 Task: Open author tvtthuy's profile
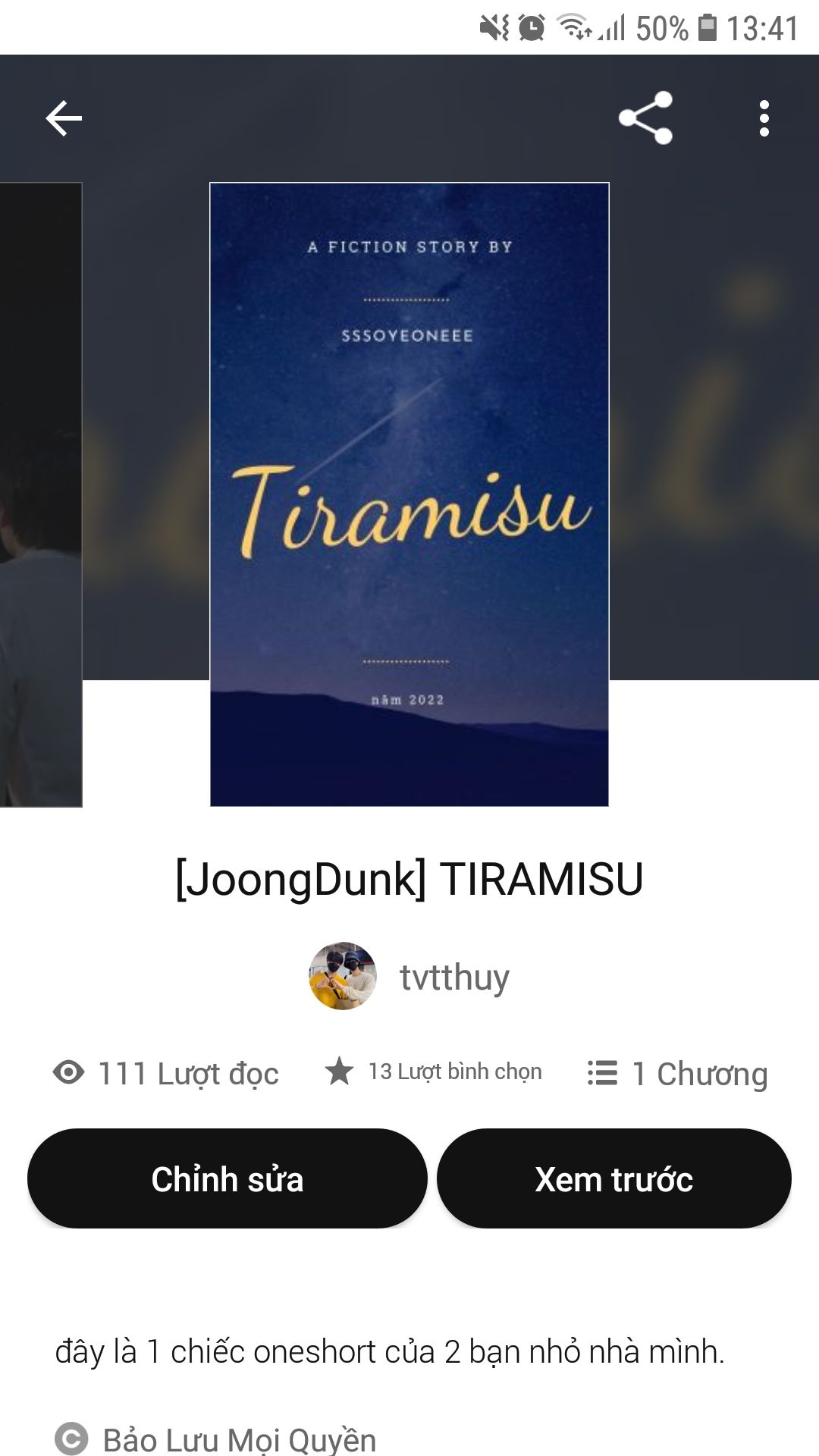click(409, 976)
